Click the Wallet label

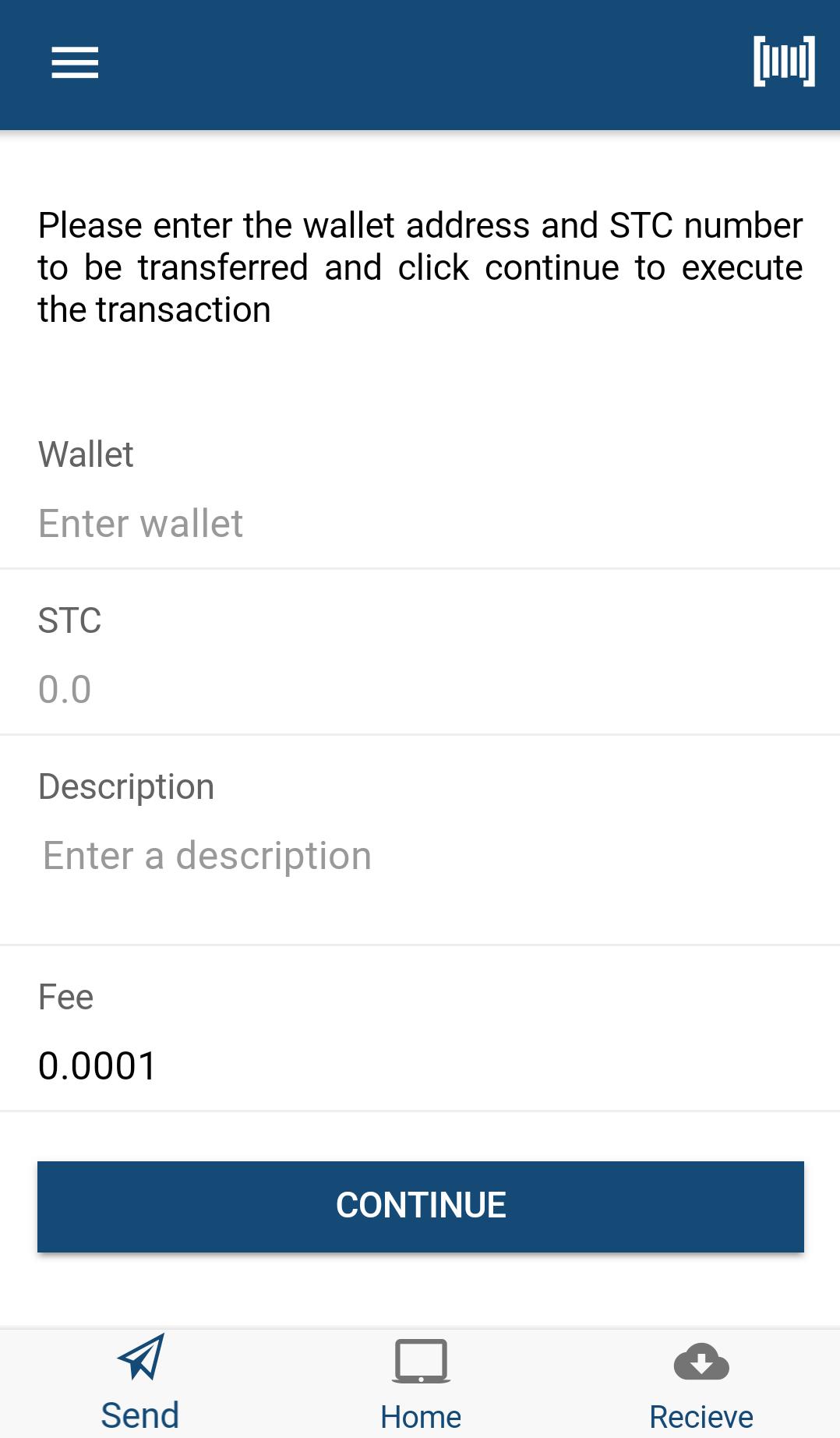click(86, 453)
